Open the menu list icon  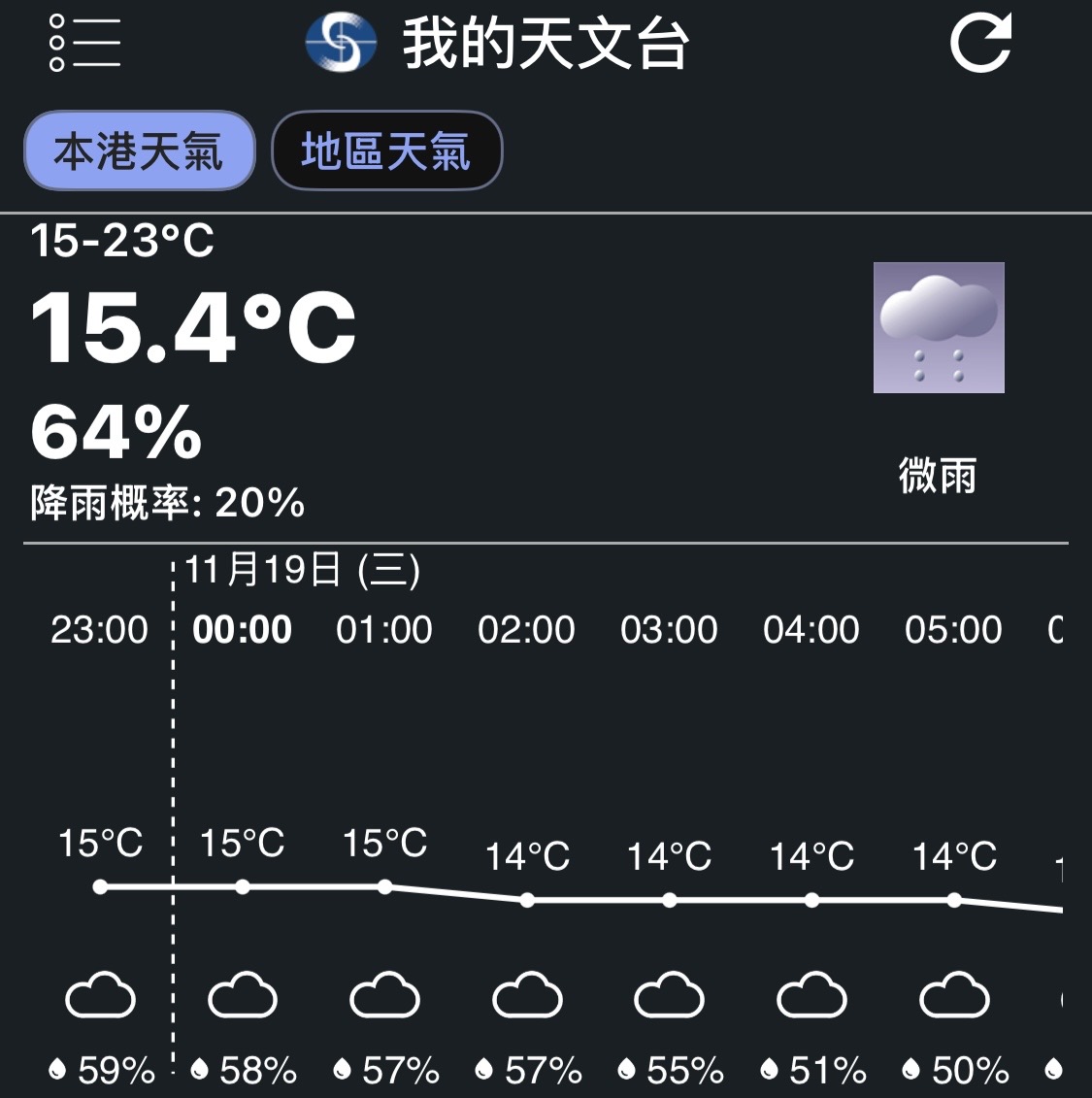coord(84,43)
